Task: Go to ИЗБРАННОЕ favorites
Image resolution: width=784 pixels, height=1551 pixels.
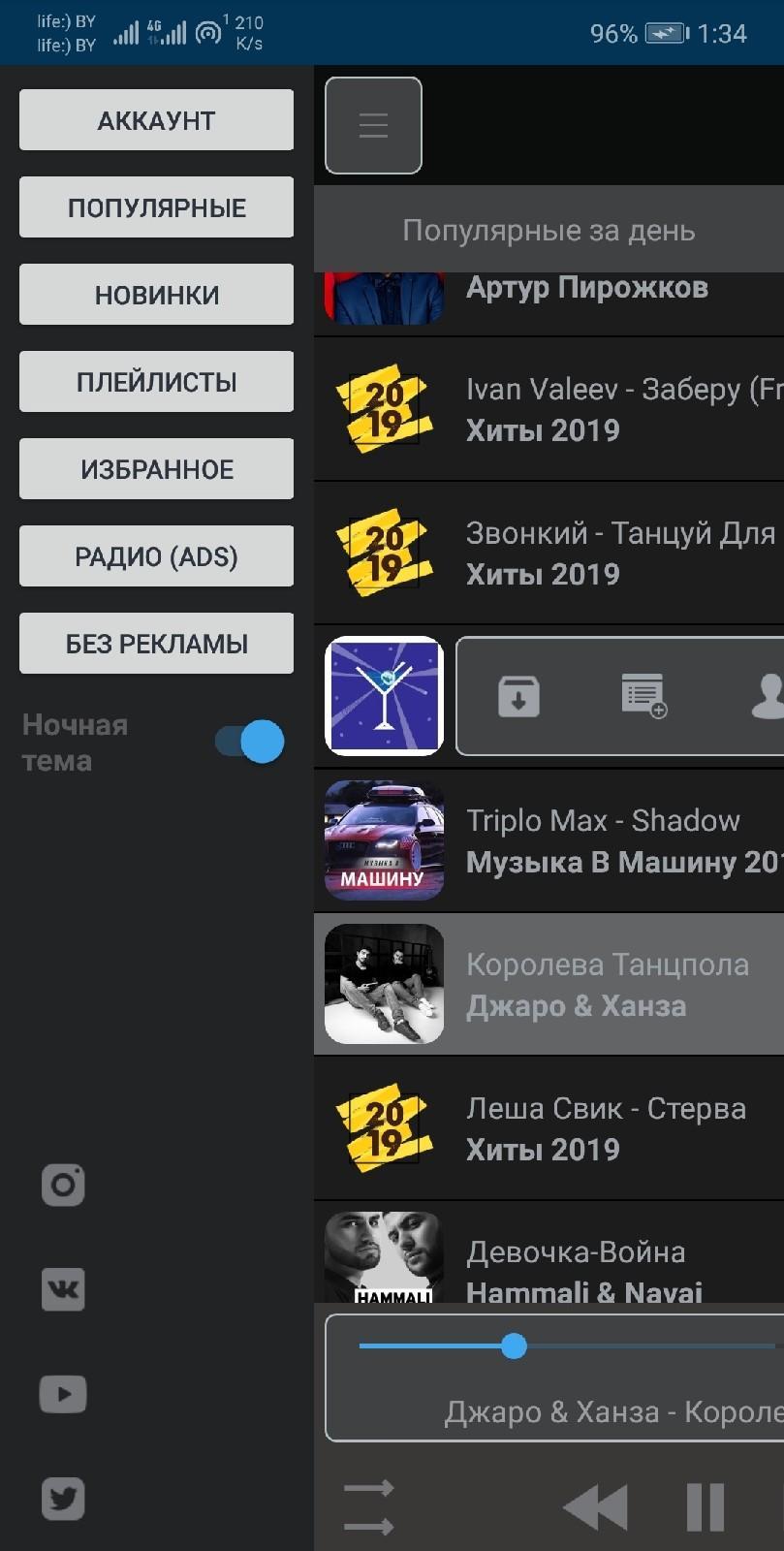Action: click(155, 468)
